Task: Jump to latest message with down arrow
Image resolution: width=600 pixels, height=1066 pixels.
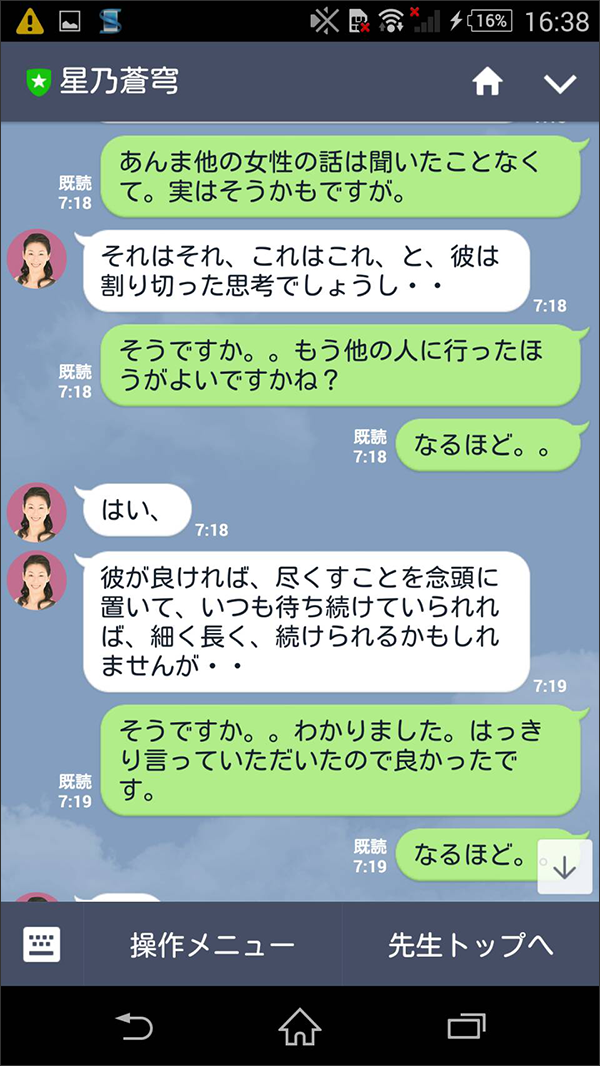Action: pos(565,866)
